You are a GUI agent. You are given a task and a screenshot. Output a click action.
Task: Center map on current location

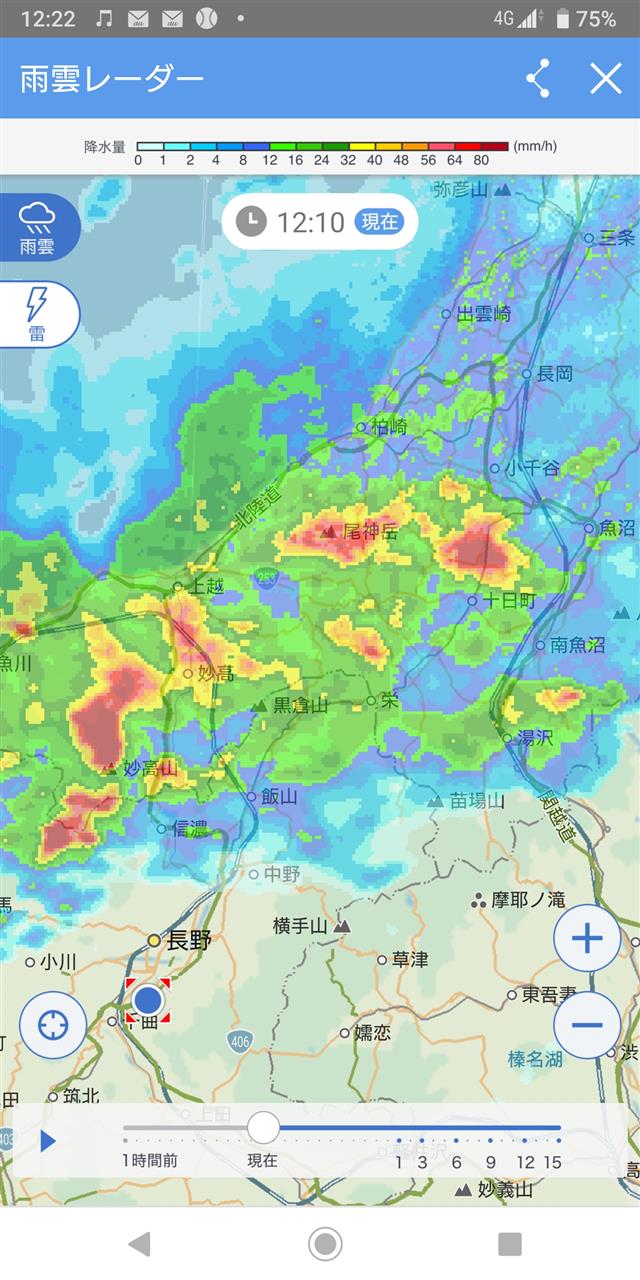coord(53,1025)
